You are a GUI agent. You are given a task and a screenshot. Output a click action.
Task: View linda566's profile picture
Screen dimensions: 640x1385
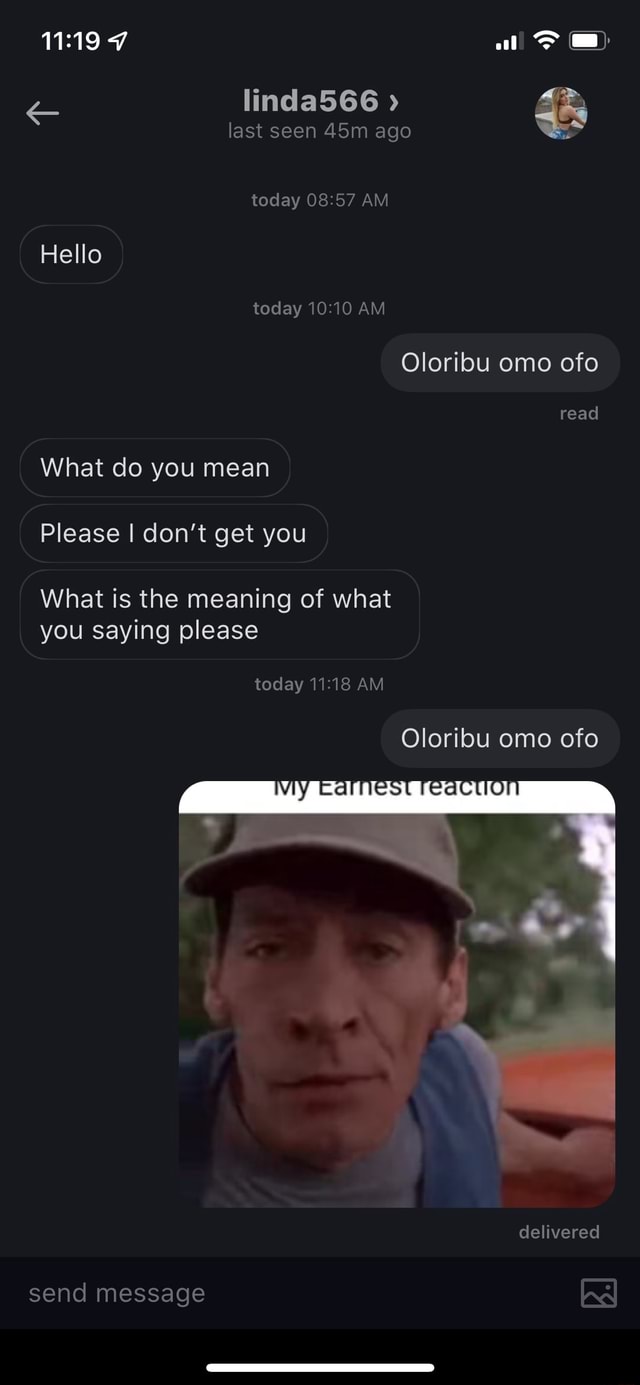pyautogui.click(x=561, y=113)
